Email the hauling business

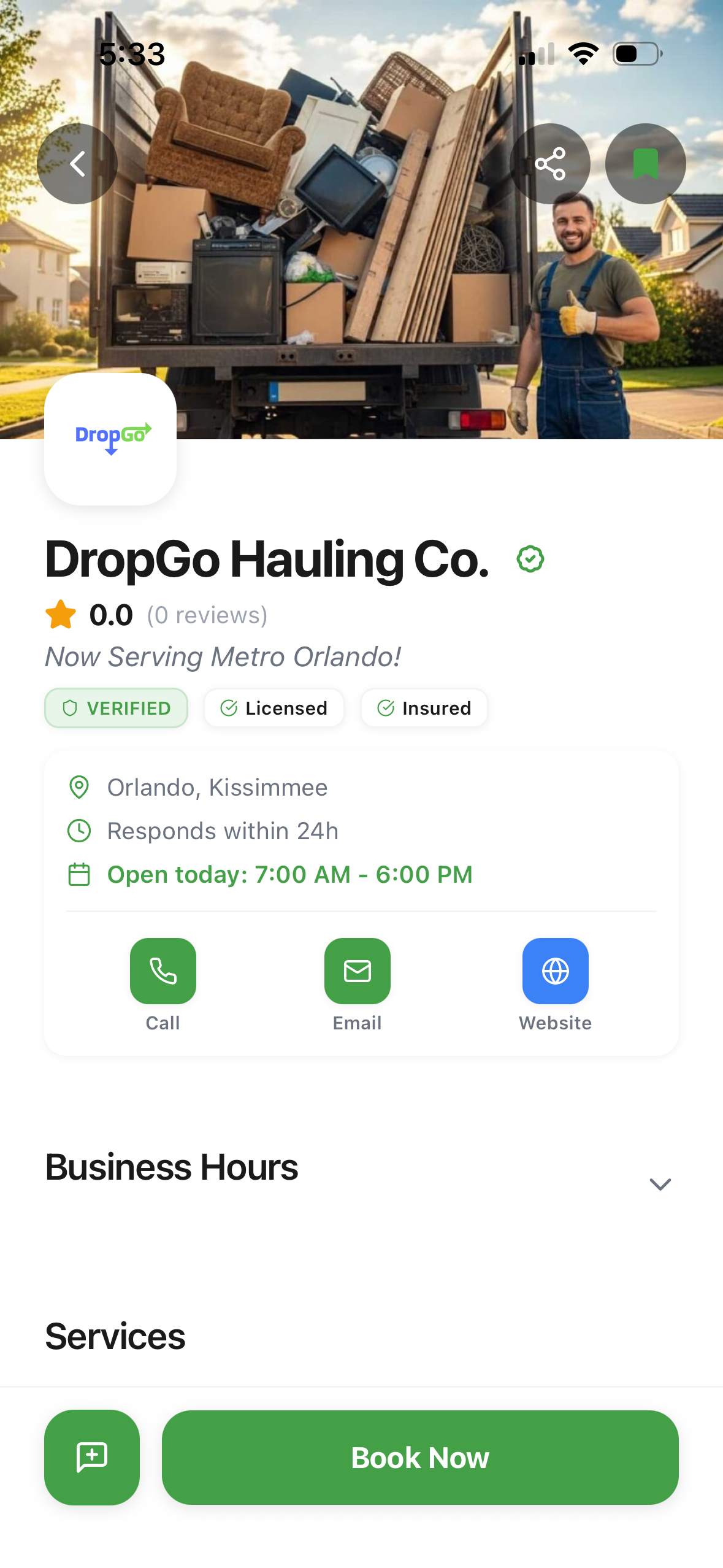[357, 970]
